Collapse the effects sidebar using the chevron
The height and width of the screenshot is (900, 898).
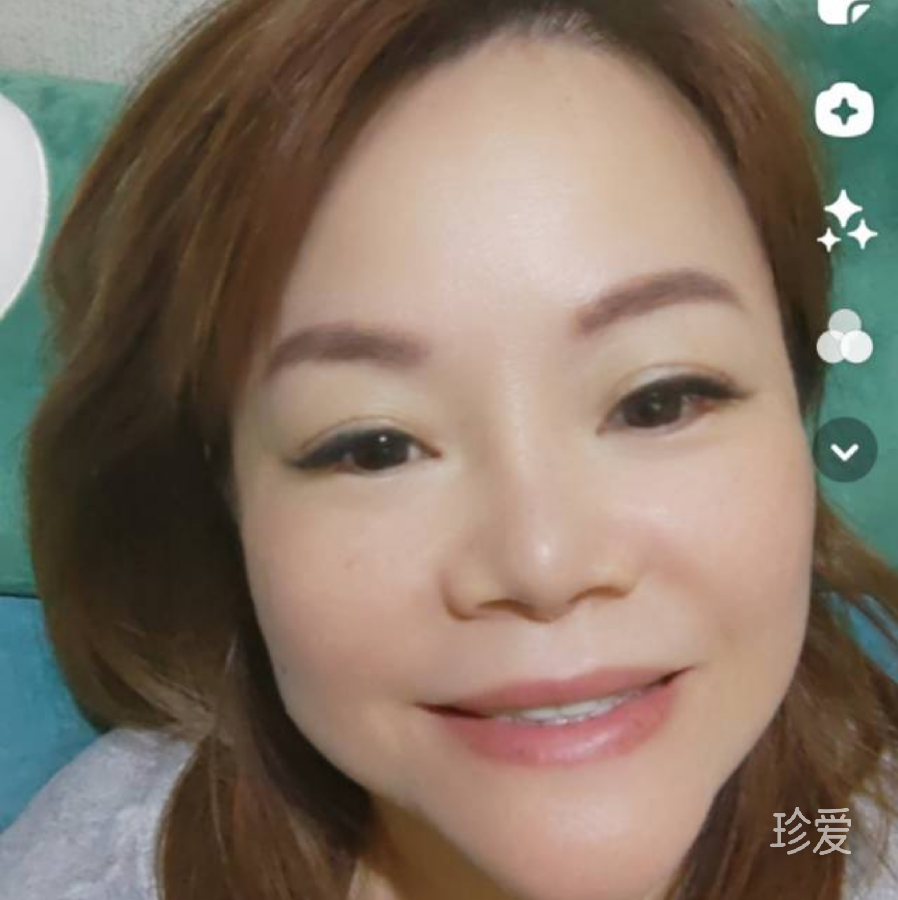(843, 448)
